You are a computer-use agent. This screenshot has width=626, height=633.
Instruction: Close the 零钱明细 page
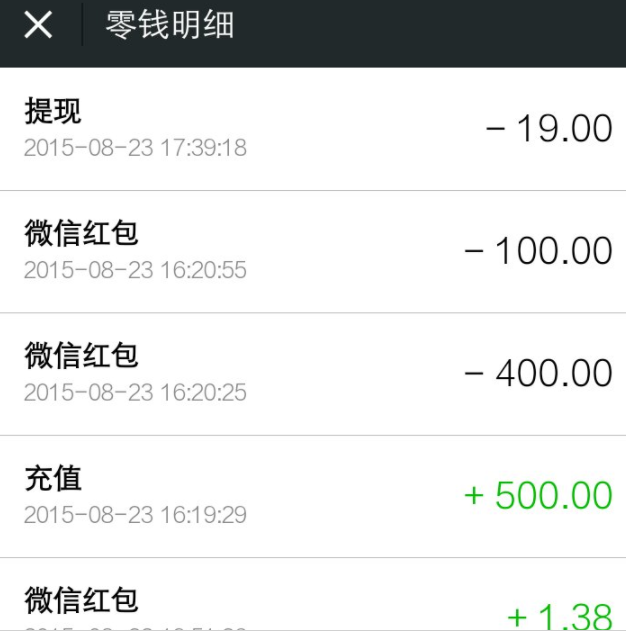pyautogui.click(x=38, y=25)
